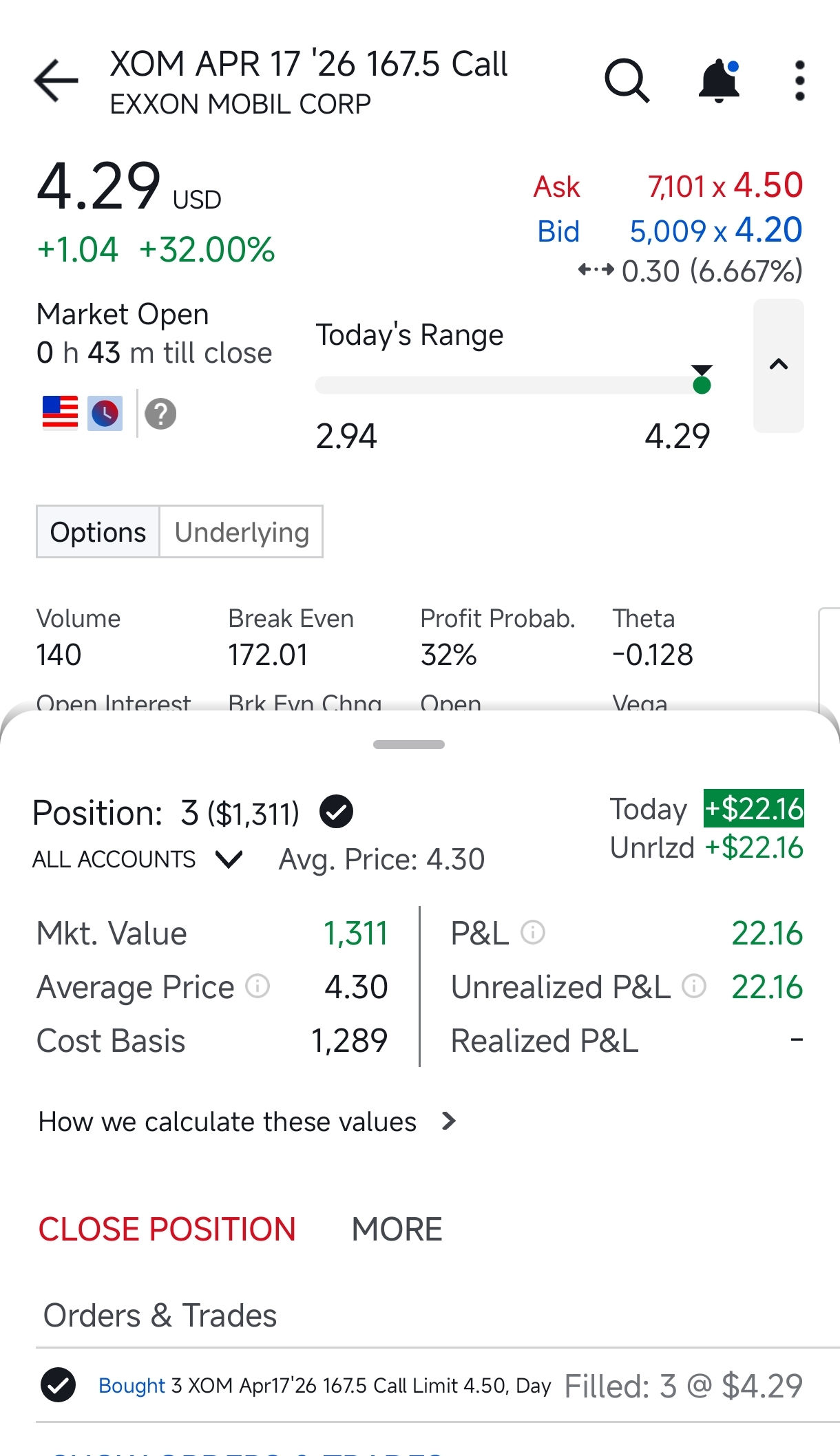
Task: Select the Options tab
Action: (98, 532)
